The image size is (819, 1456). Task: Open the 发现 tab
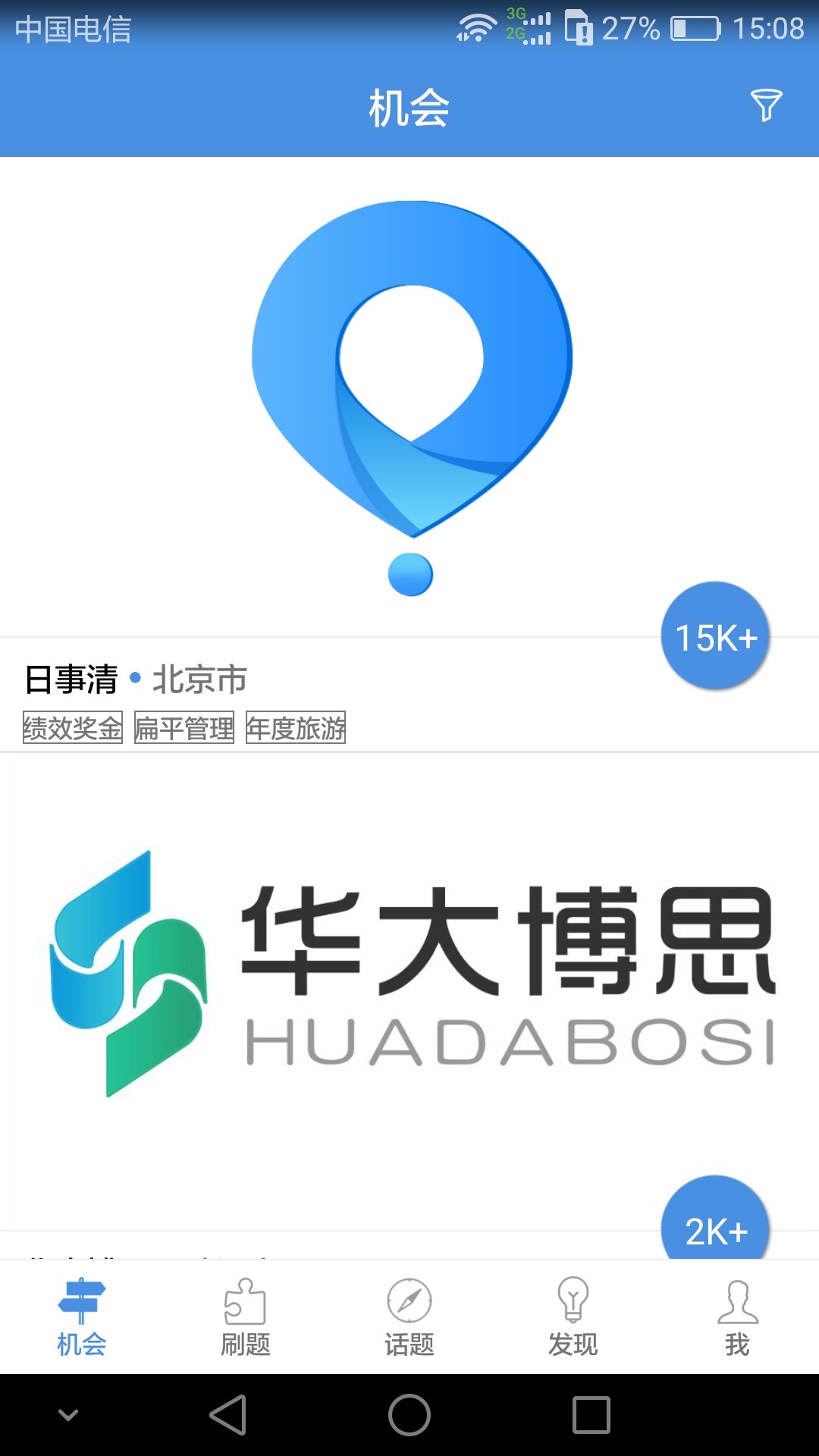(573, 1318)
